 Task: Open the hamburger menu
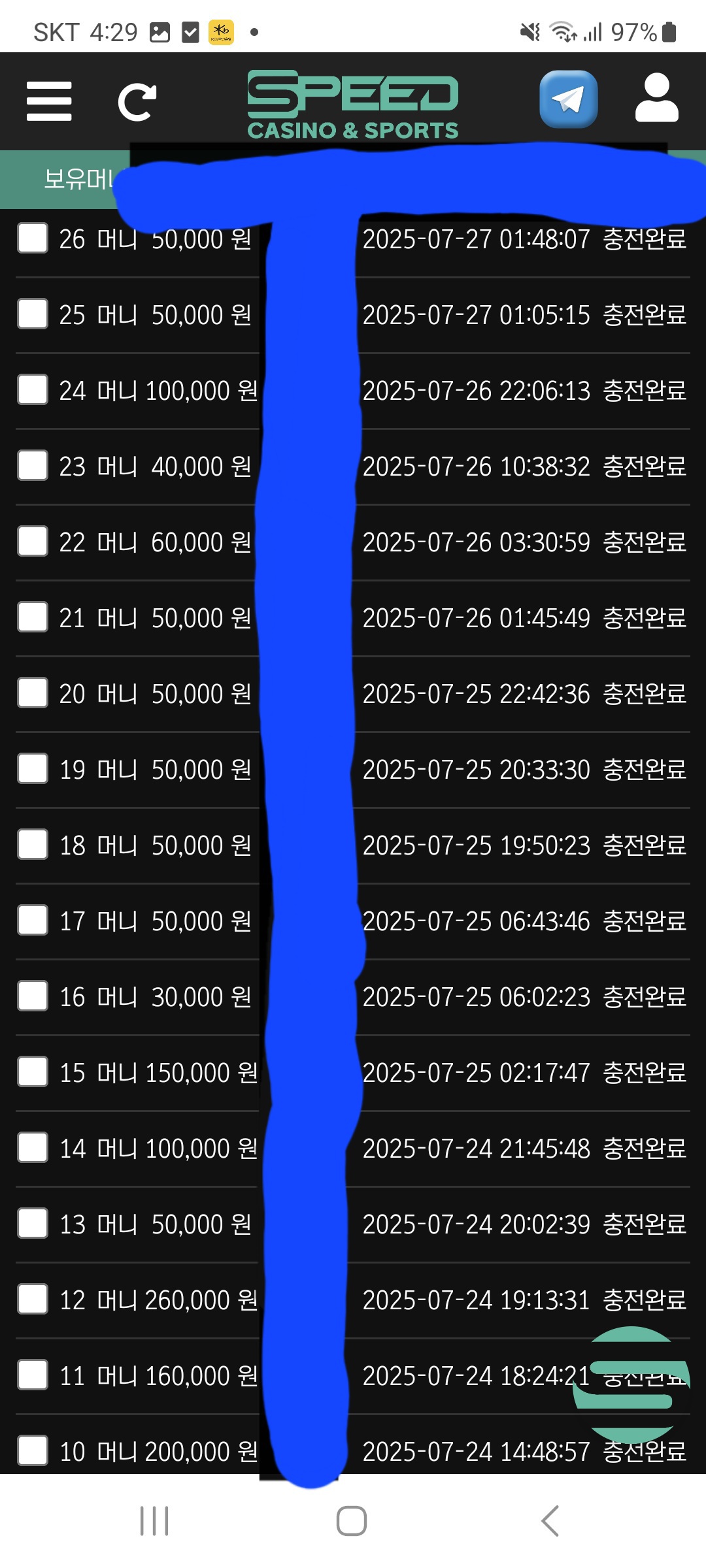click(x=49, y=101)
